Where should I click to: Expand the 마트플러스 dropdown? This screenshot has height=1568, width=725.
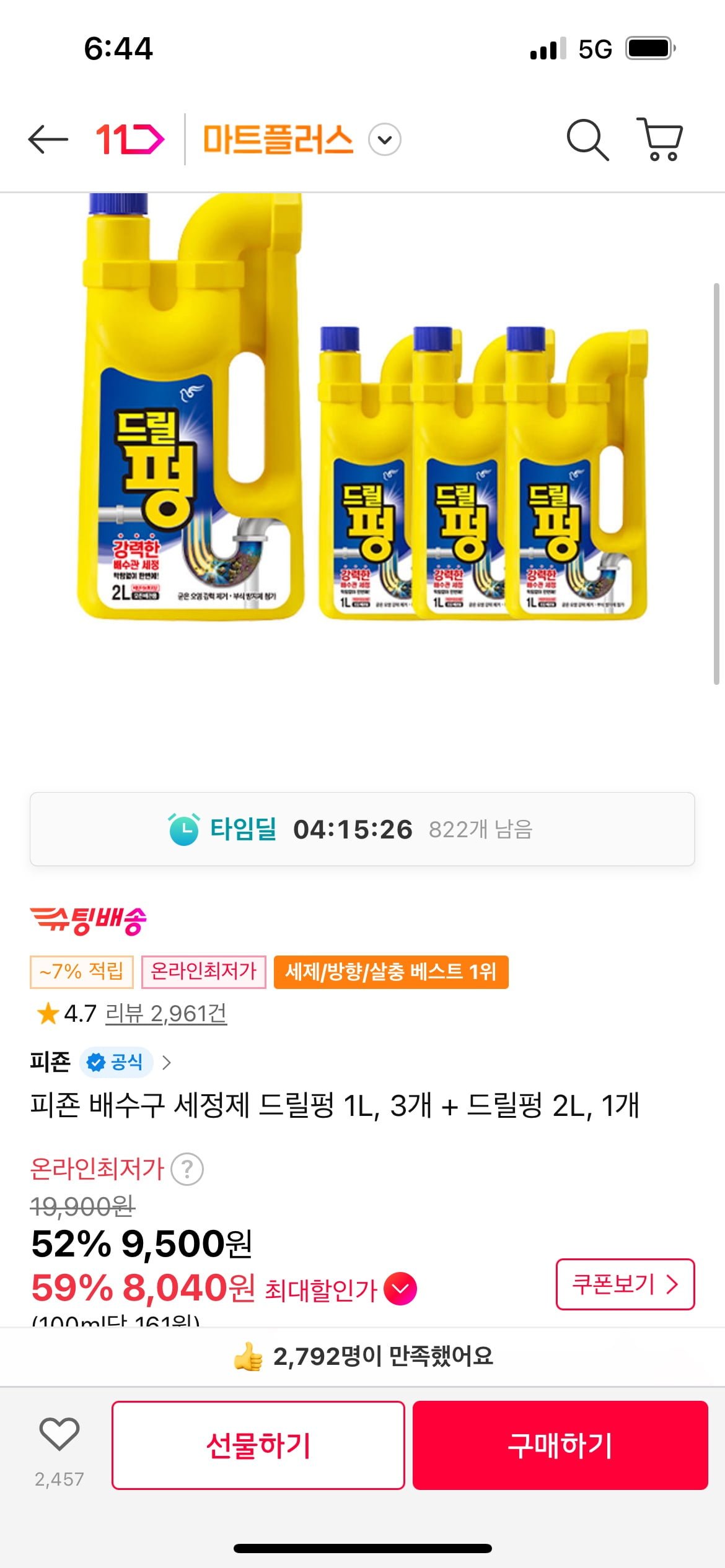click(385, 140)
